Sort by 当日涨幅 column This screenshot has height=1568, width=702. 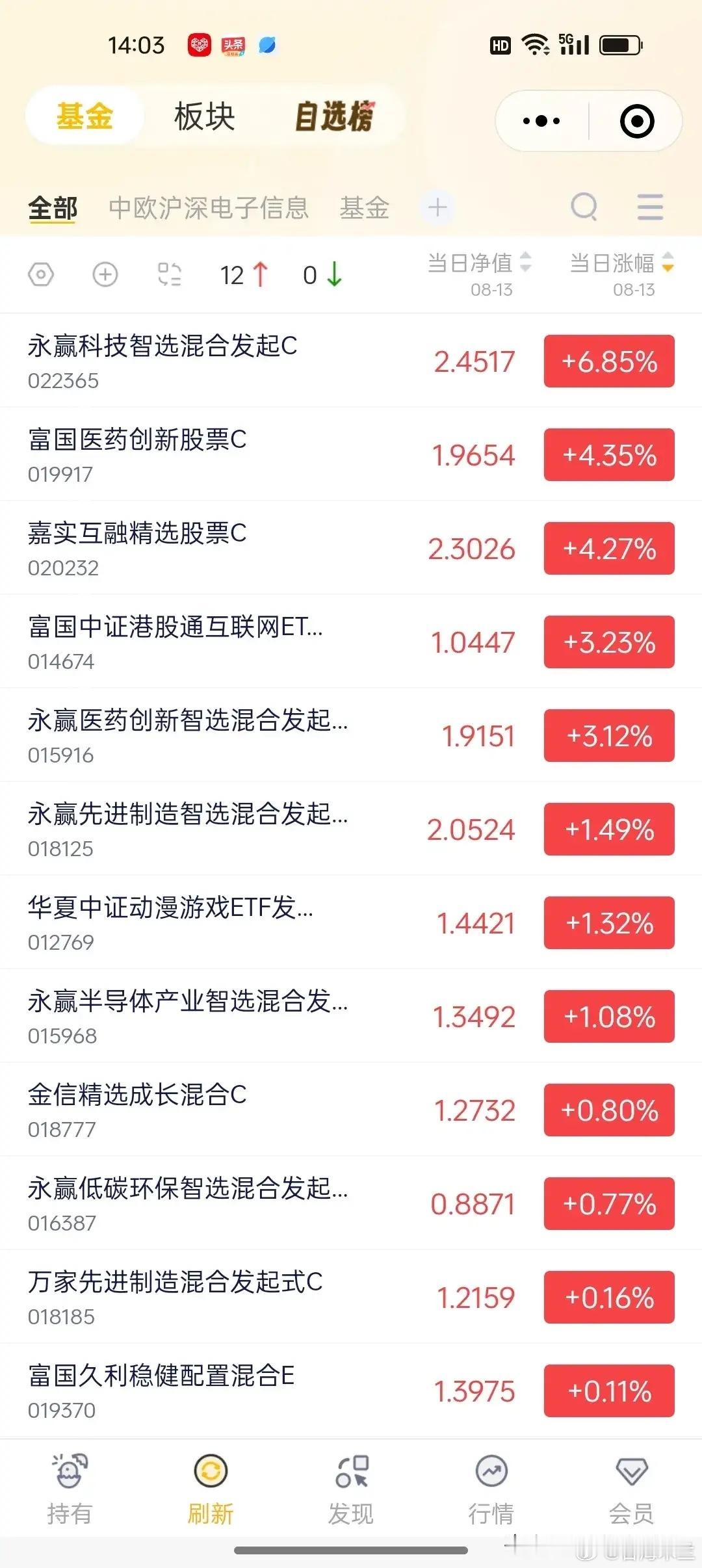tap(621, 274)
